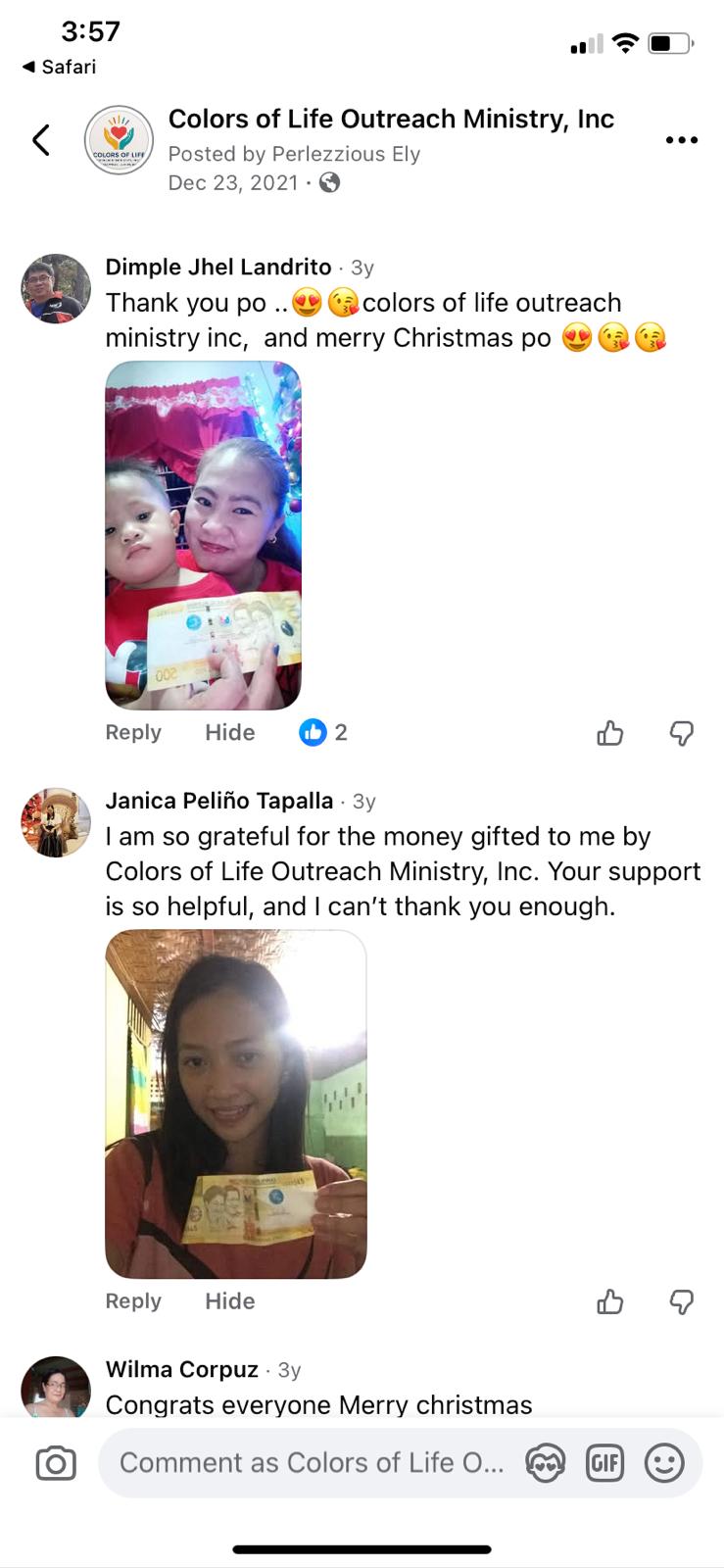The width and height of the screenshot is (724, 1568).
Task: Thumbs down Dimple Jhel Landrito's comment
Action: click(x=681, y=733)
